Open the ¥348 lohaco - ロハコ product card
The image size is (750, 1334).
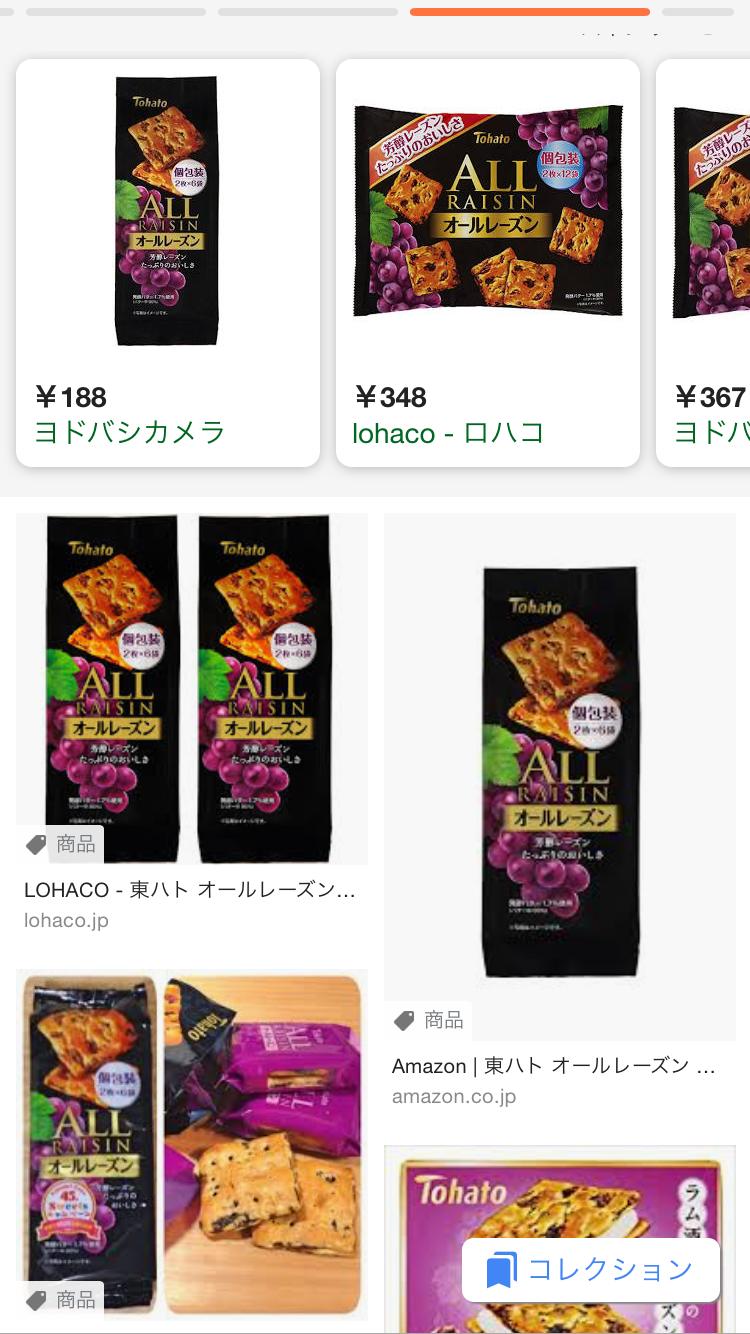[x=487, y=262]
